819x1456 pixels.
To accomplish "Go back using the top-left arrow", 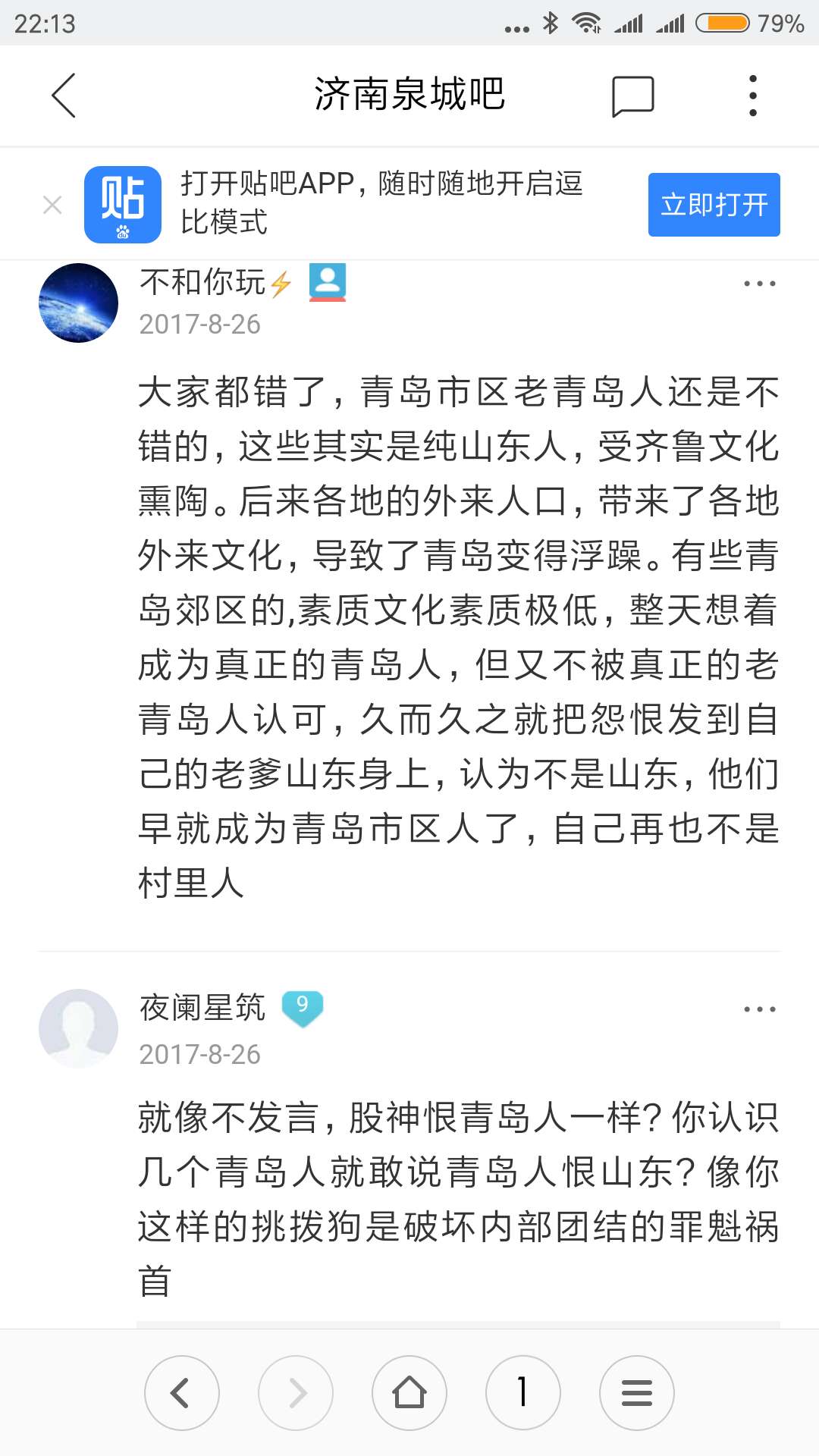I will (64, 96).
